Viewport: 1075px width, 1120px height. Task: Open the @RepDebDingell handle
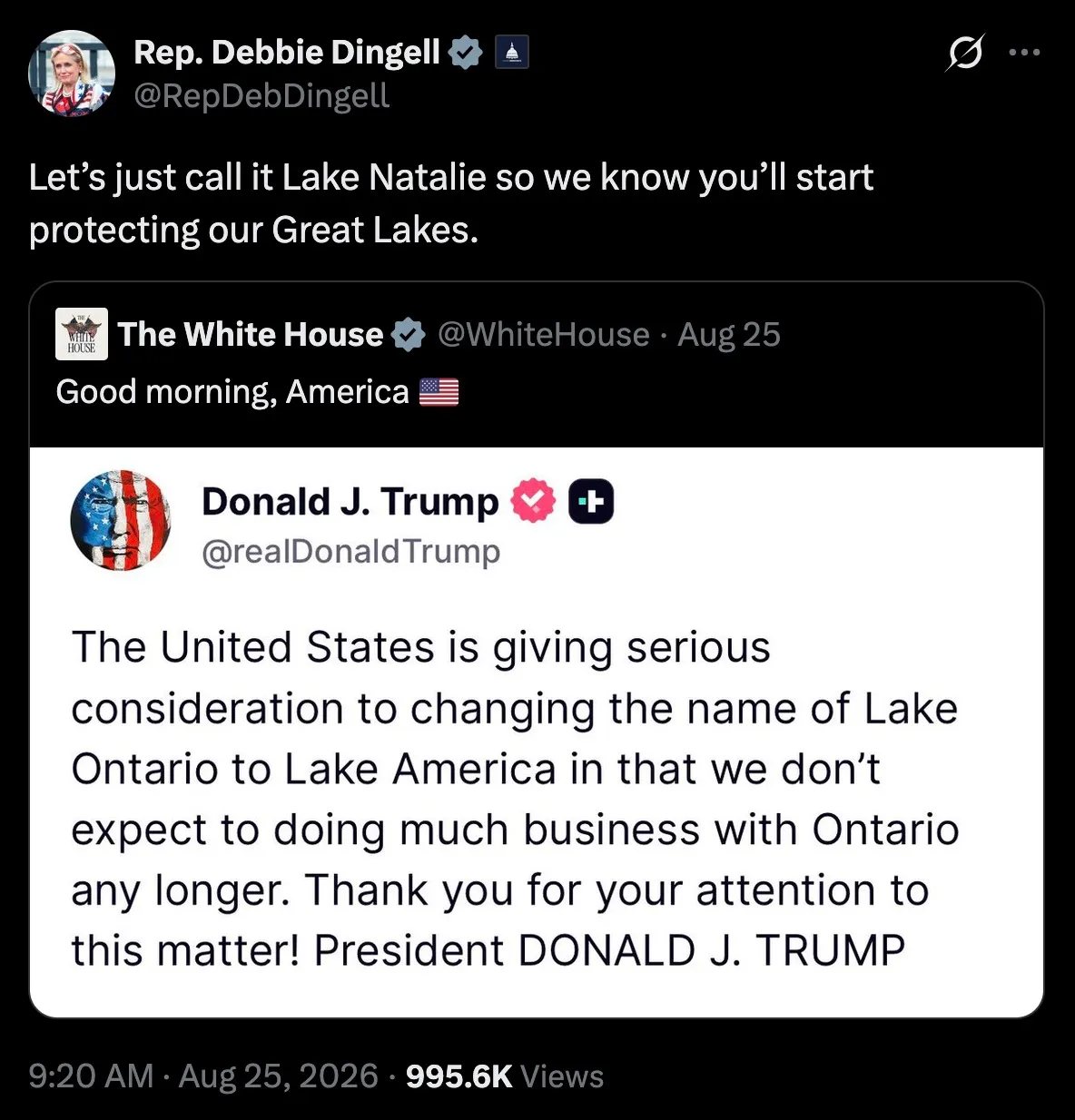(261, 95)
